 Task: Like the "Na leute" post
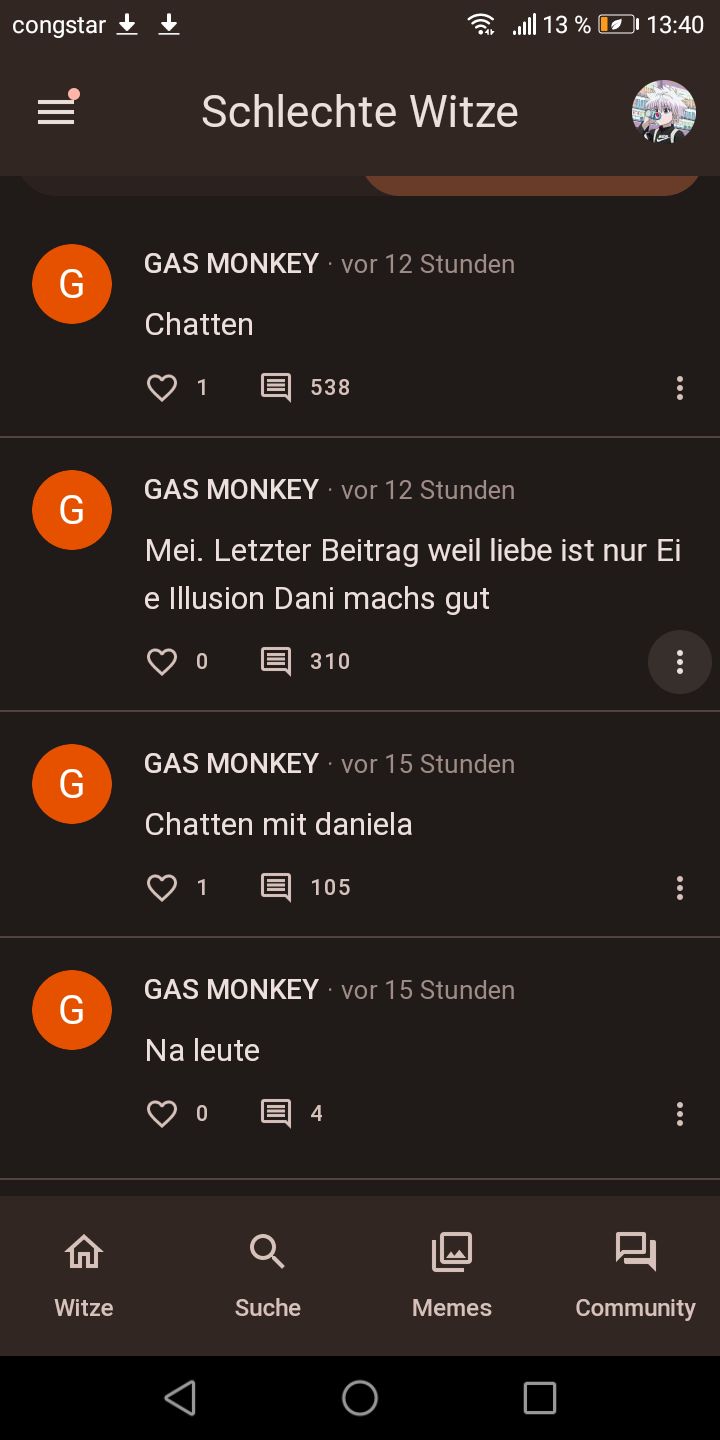pyautogui.click(x=162, y=1113)
